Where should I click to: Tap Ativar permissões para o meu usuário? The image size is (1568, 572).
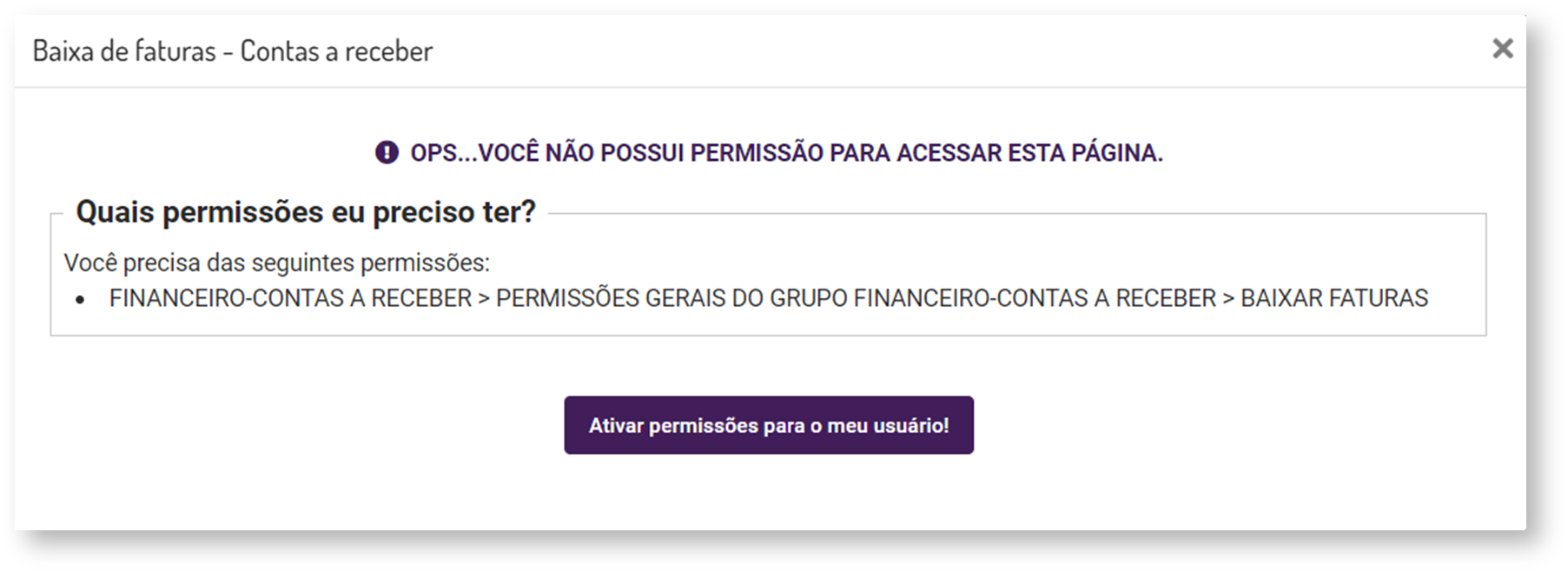point(768,425)
